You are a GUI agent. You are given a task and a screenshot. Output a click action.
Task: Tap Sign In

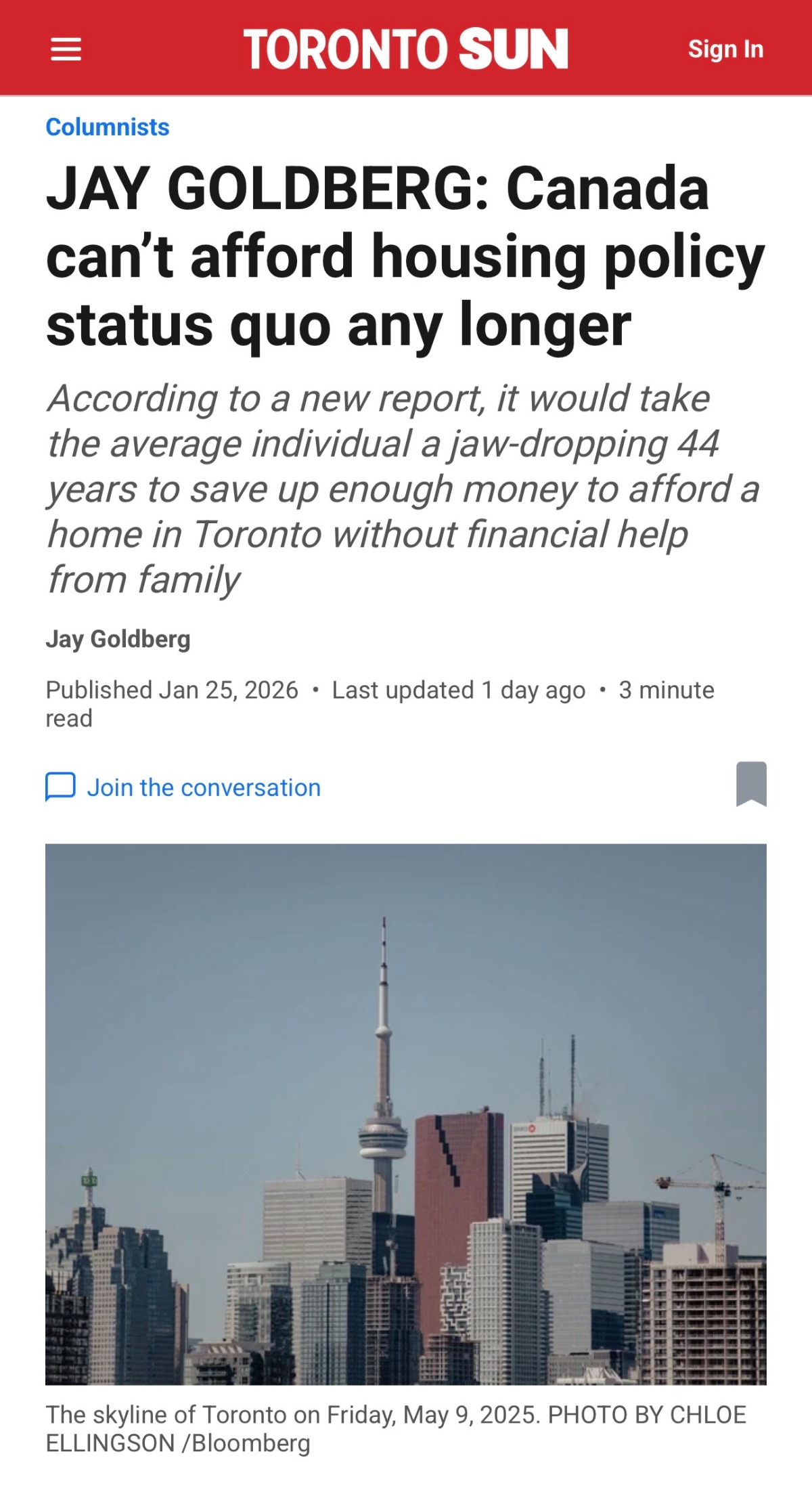725,49
